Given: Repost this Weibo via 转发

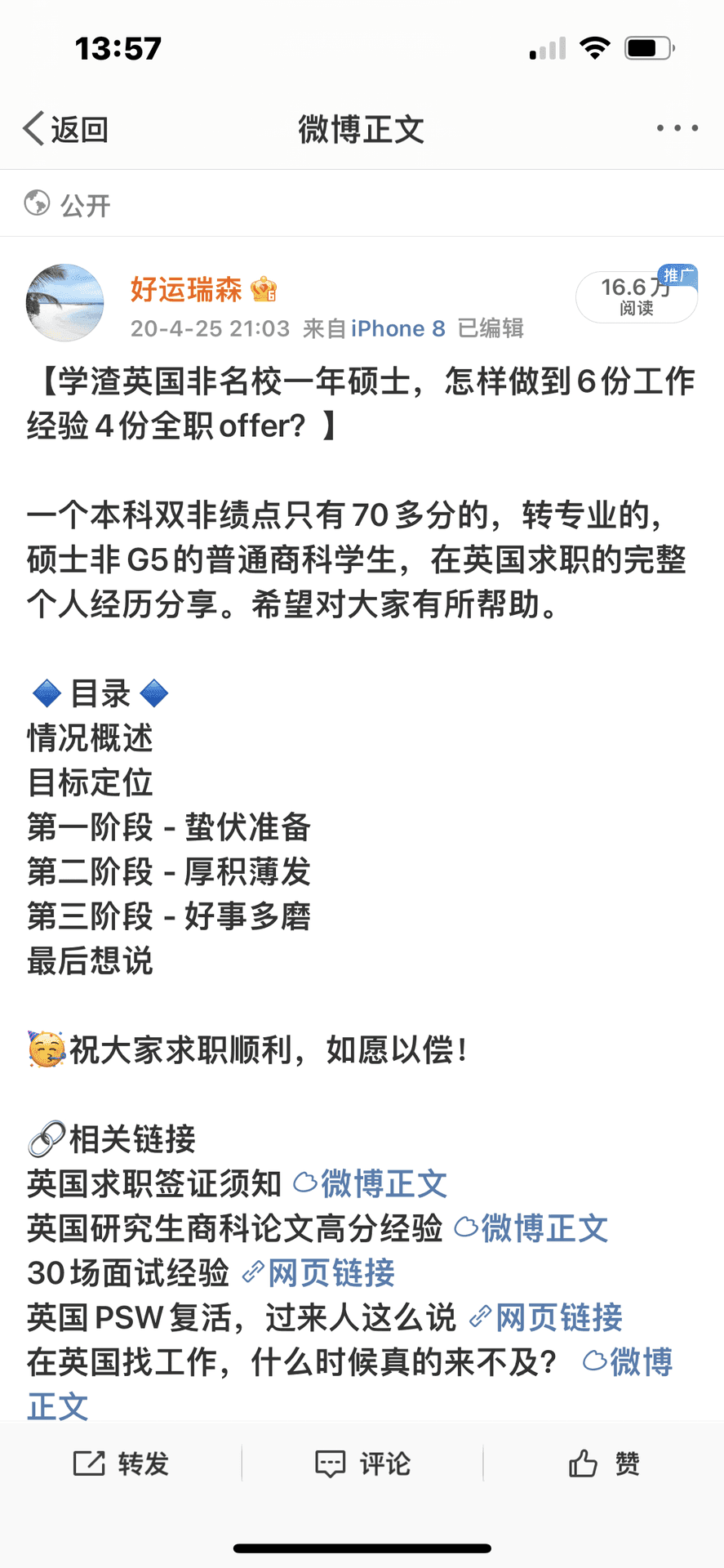Looking at the screenshot, I should 121,1463.
